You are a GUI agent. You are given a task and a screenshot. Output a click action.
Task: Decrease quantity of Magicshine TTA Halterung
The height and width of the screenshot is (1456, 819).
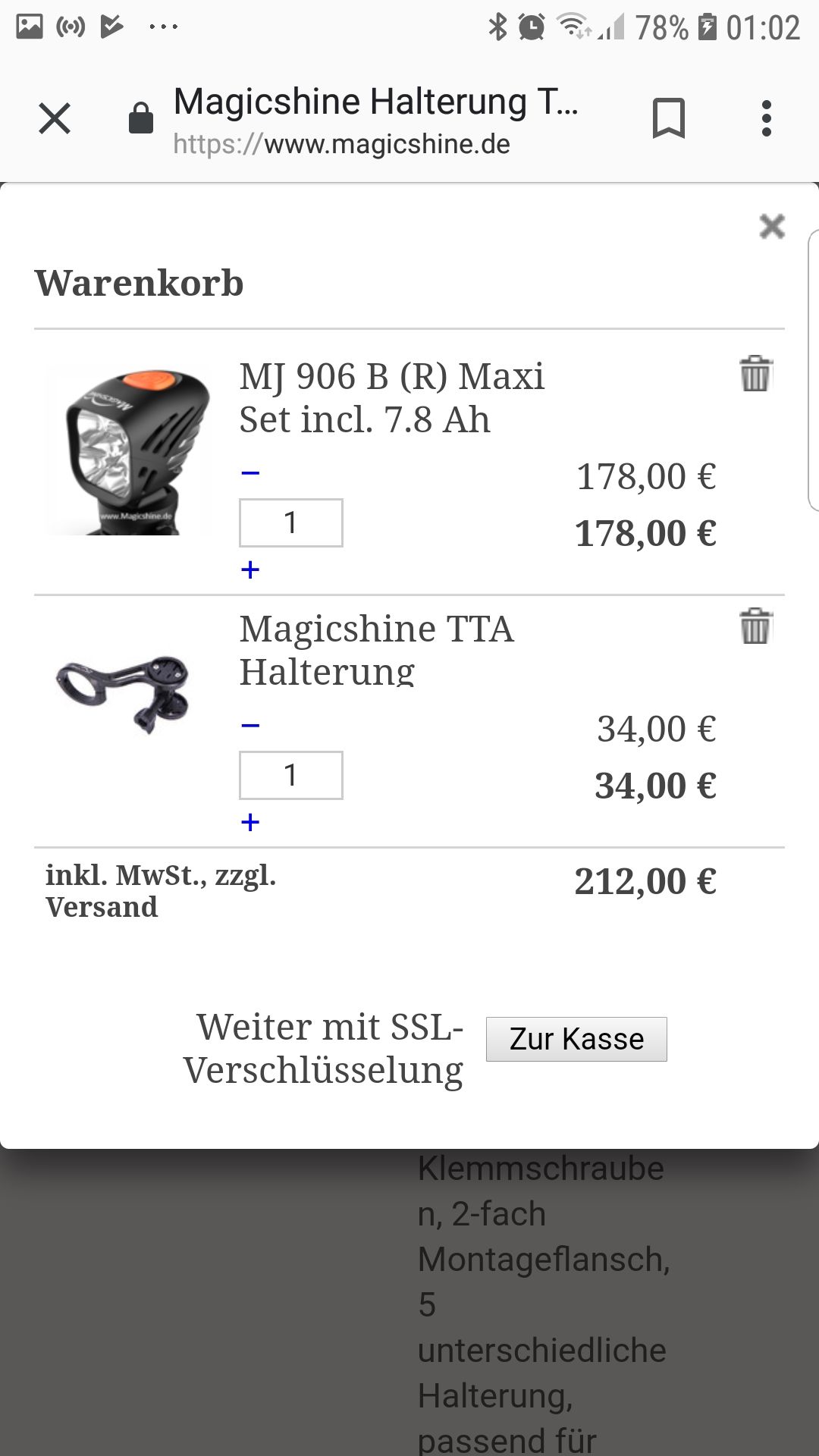coord(250,726)
